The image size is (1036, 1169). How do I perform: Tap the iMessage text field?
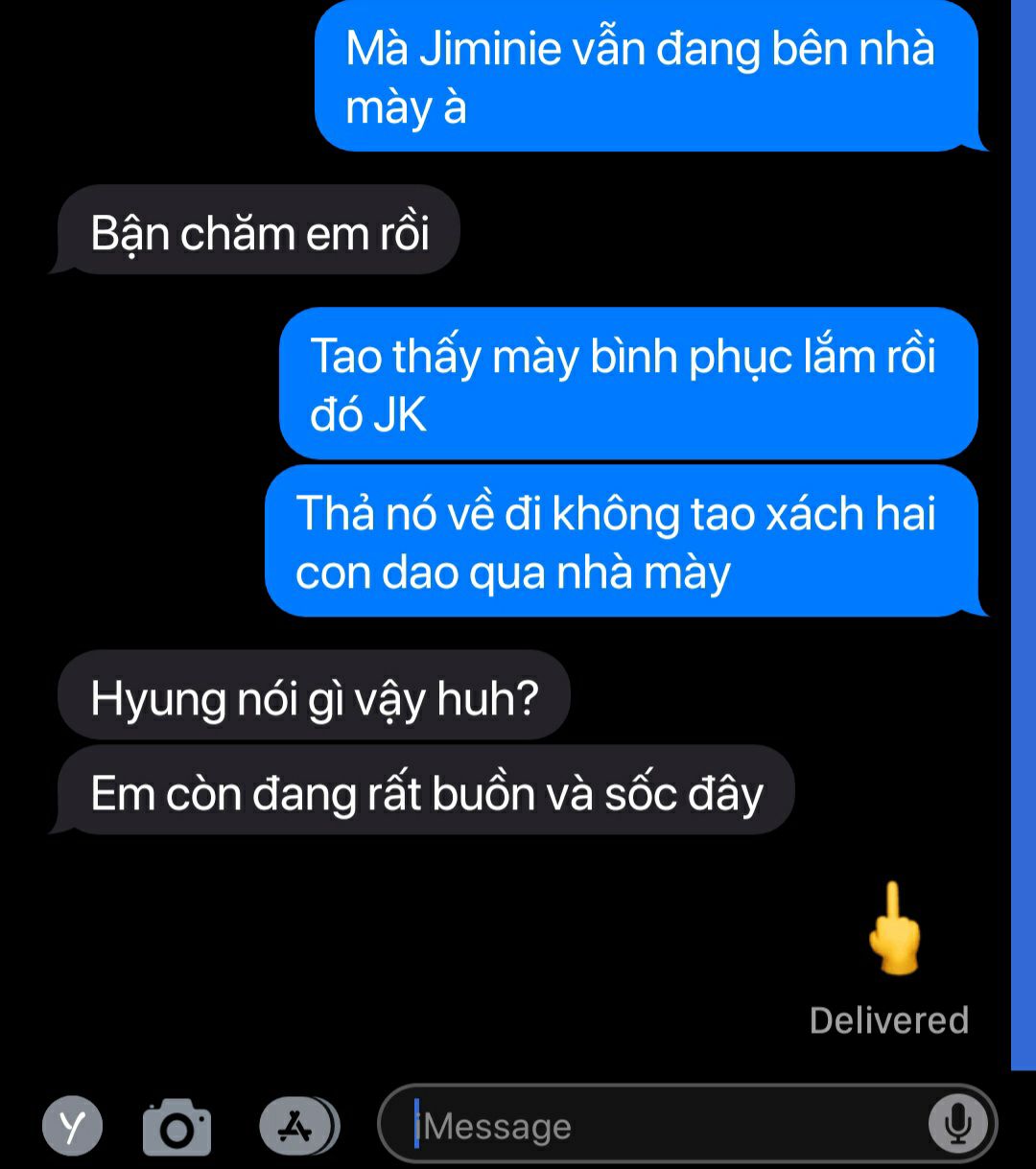(662, 1126)
